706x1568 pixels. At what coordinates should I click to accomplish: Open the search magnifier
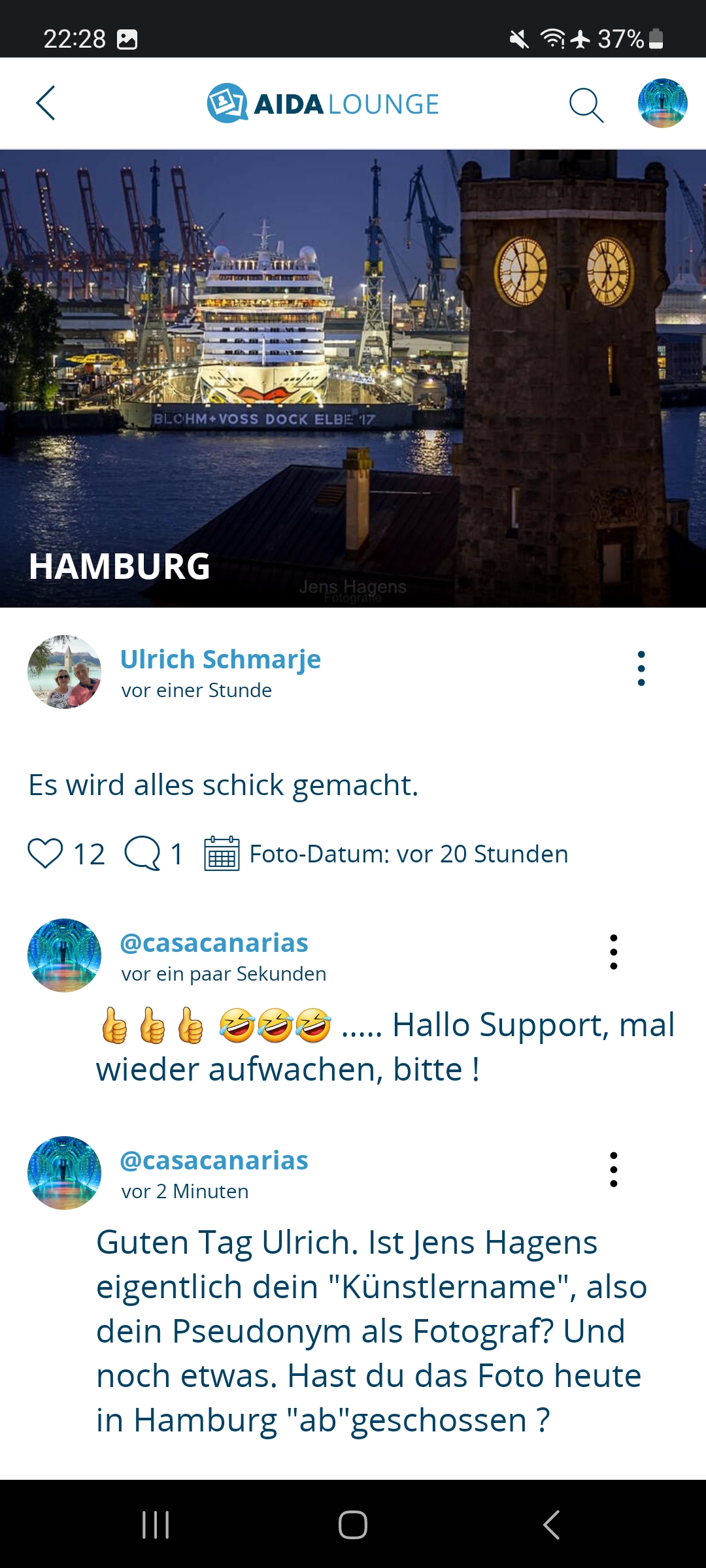pos(586,105)
